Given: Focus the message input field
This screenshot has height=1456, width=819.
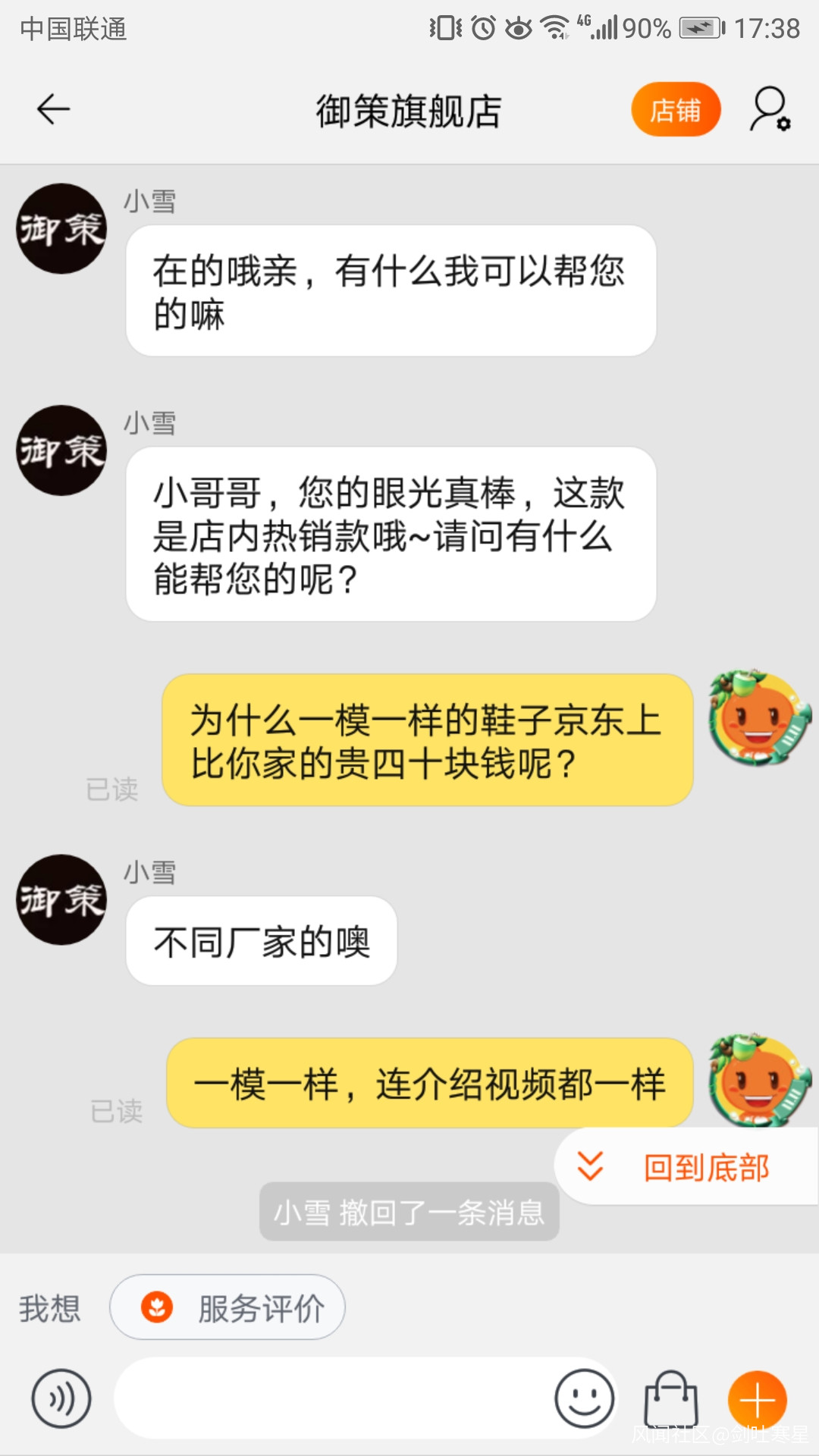Looking at the screenshot, I should [334, 1398].
